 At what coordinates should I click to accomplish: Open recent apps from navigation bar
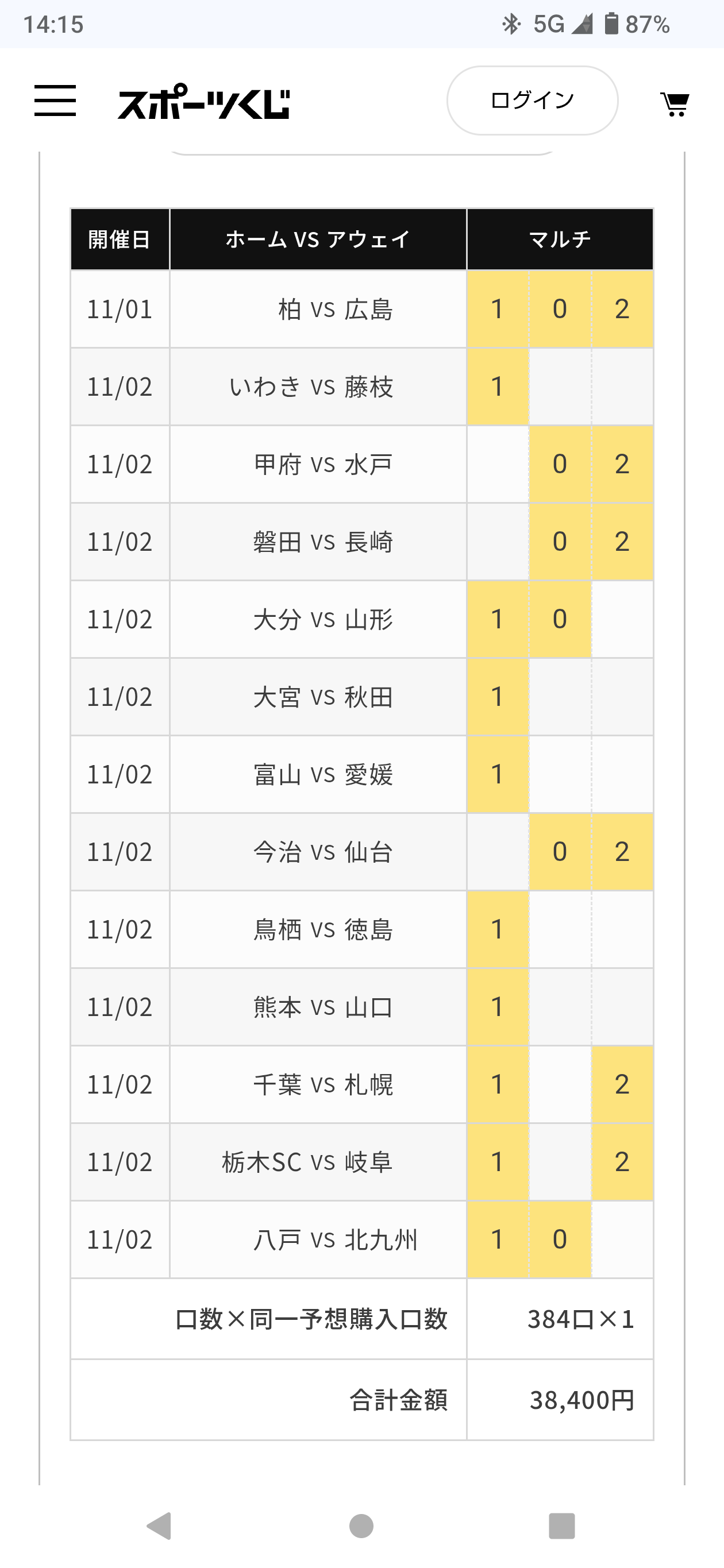coord(561,1525)
